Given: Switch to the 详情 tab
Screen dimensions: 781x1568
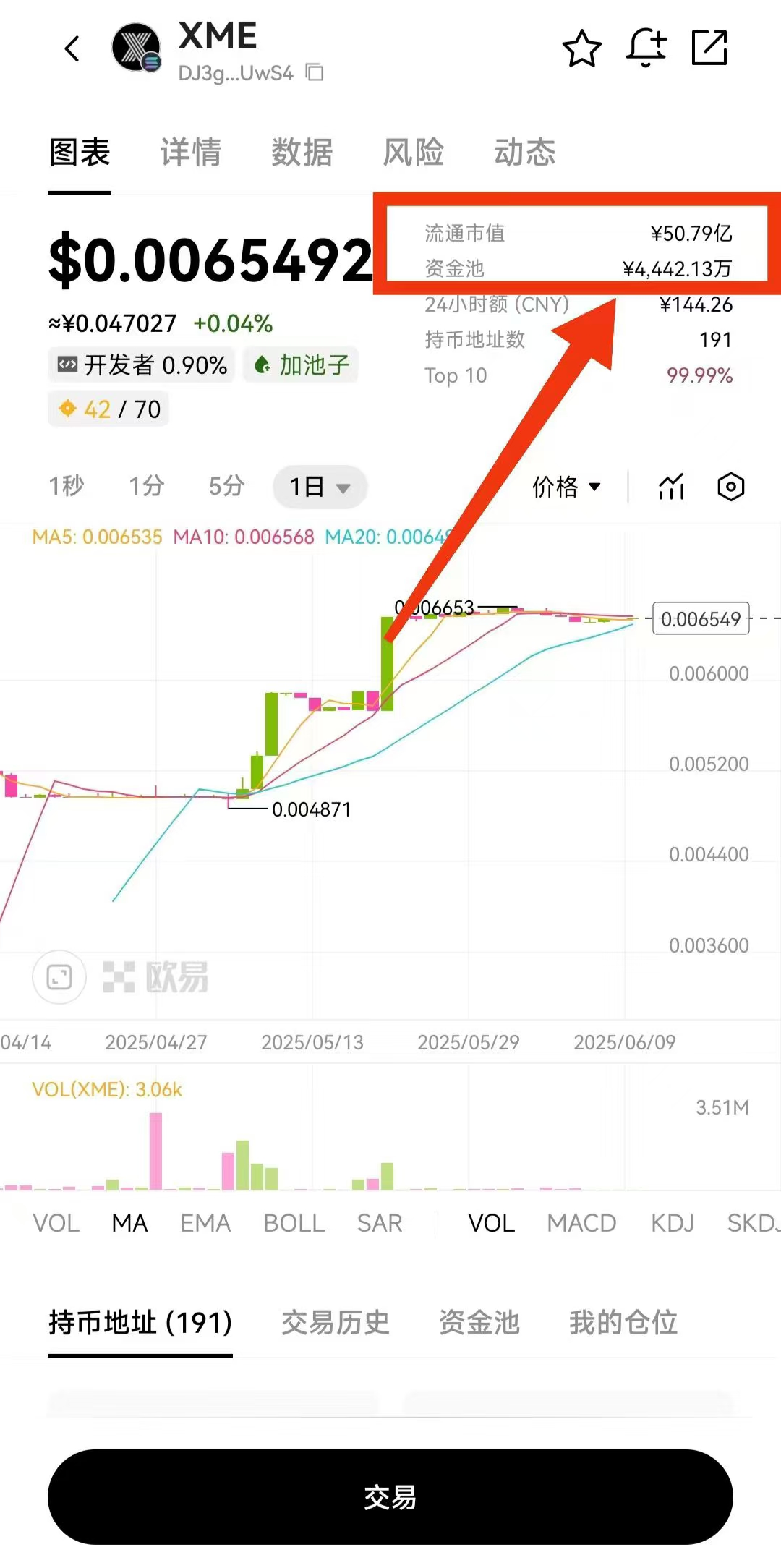Looking at the screenshot, I should coord(191,153).
